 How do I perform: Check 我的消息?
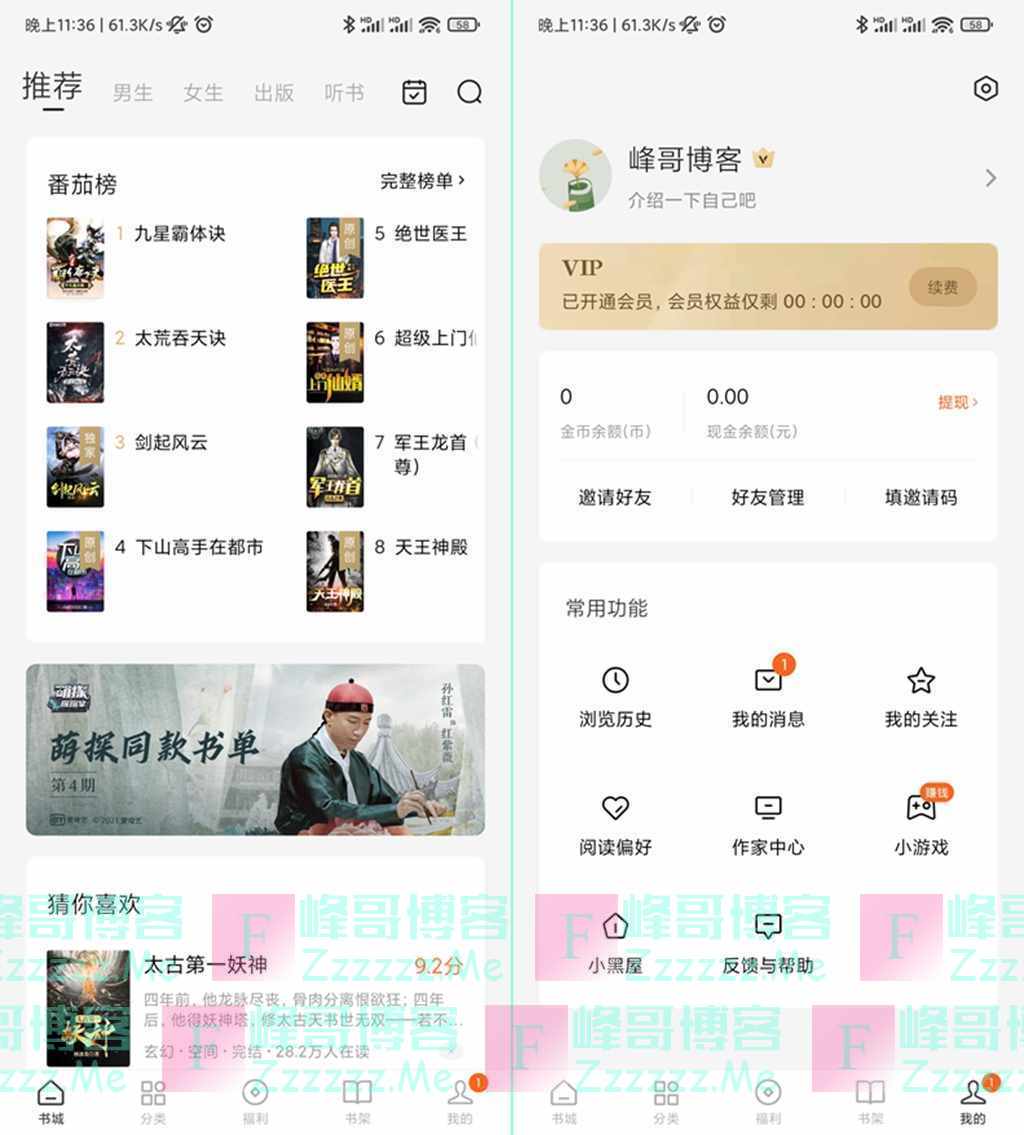click(x=768, y=697)
